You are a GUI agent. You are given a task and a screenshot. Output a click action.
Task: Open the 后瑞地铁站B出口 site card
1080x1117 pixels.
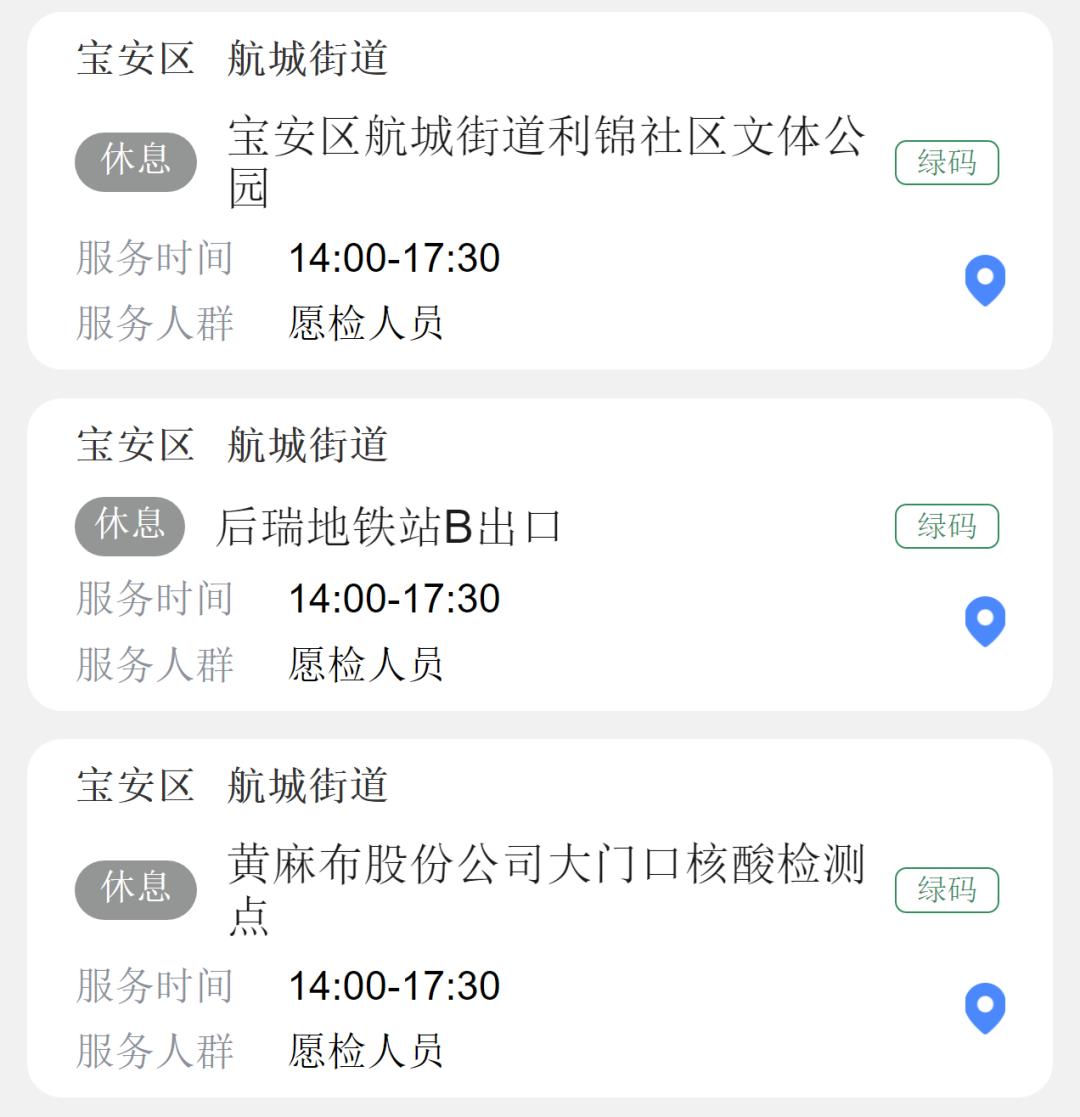(x=389, y=527)
